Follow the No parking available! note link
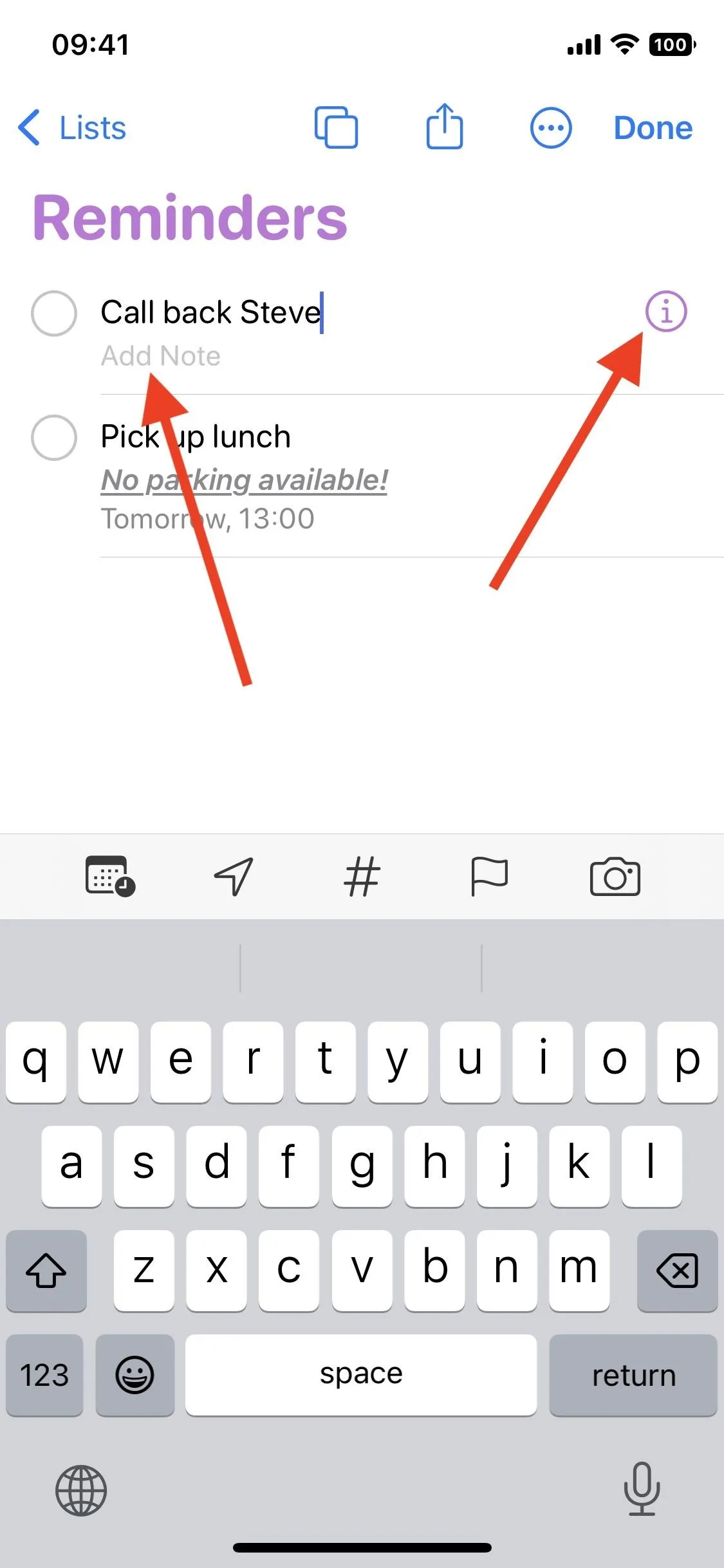 tap(245, 480)
